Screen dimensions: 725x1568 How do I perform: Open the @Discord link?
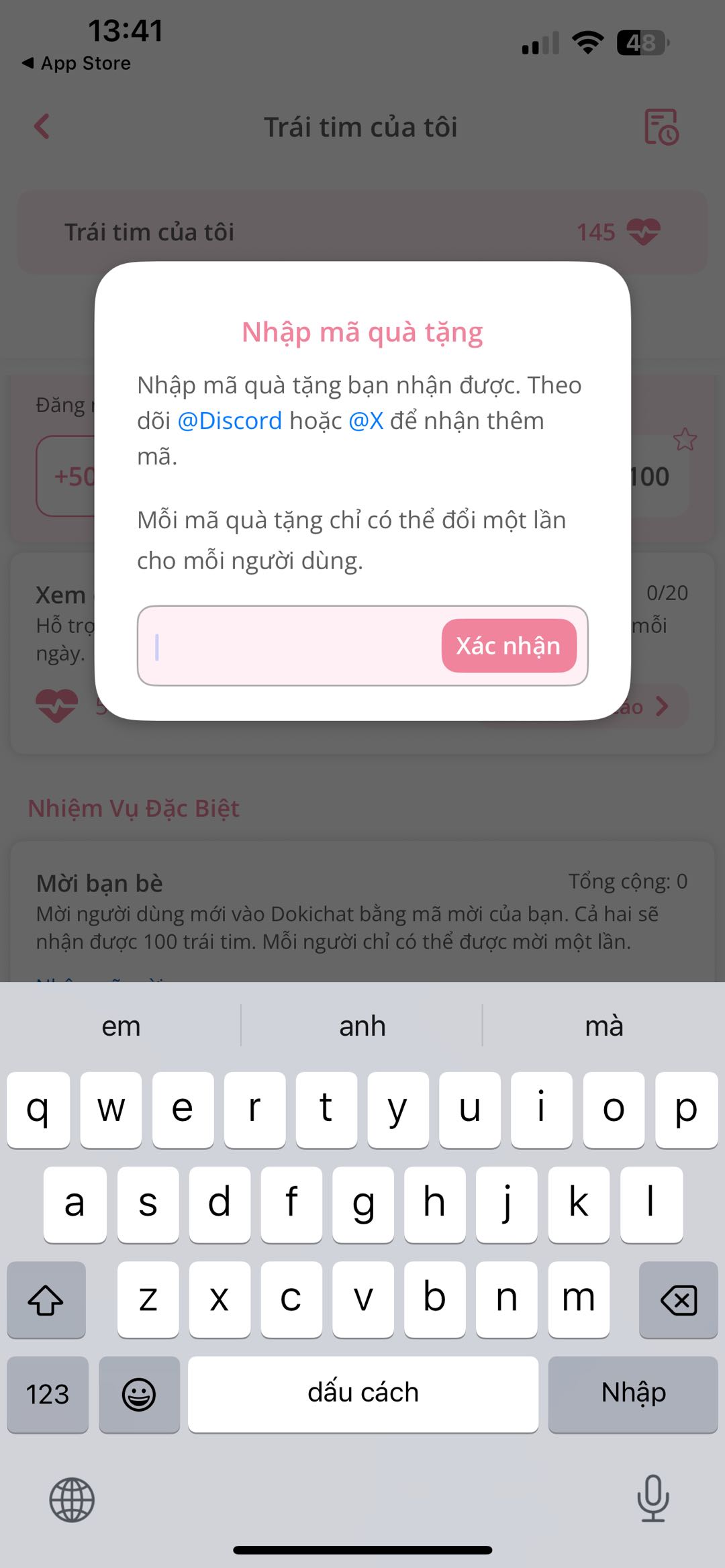[x=230, y=421]
